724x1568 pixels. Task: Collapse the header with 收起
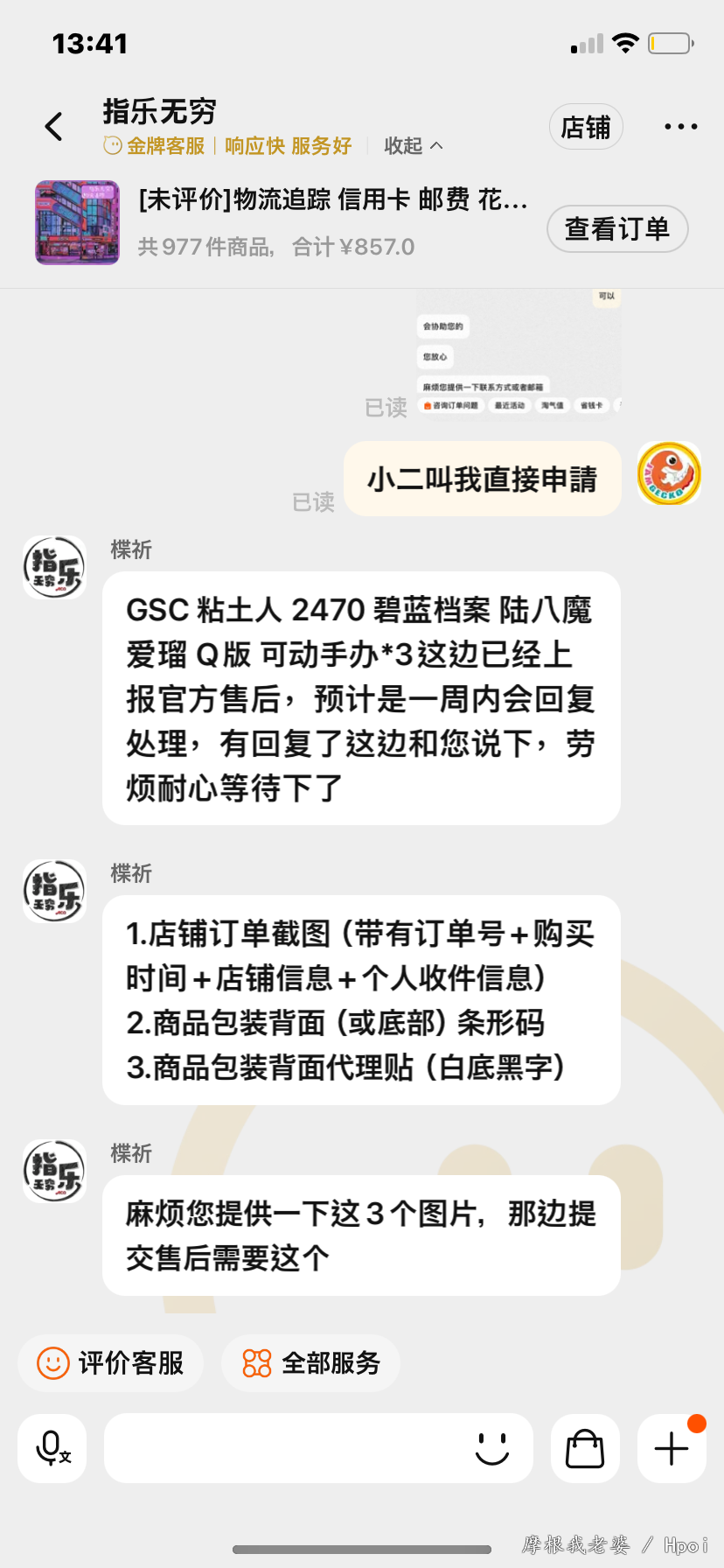pos(413,145)
